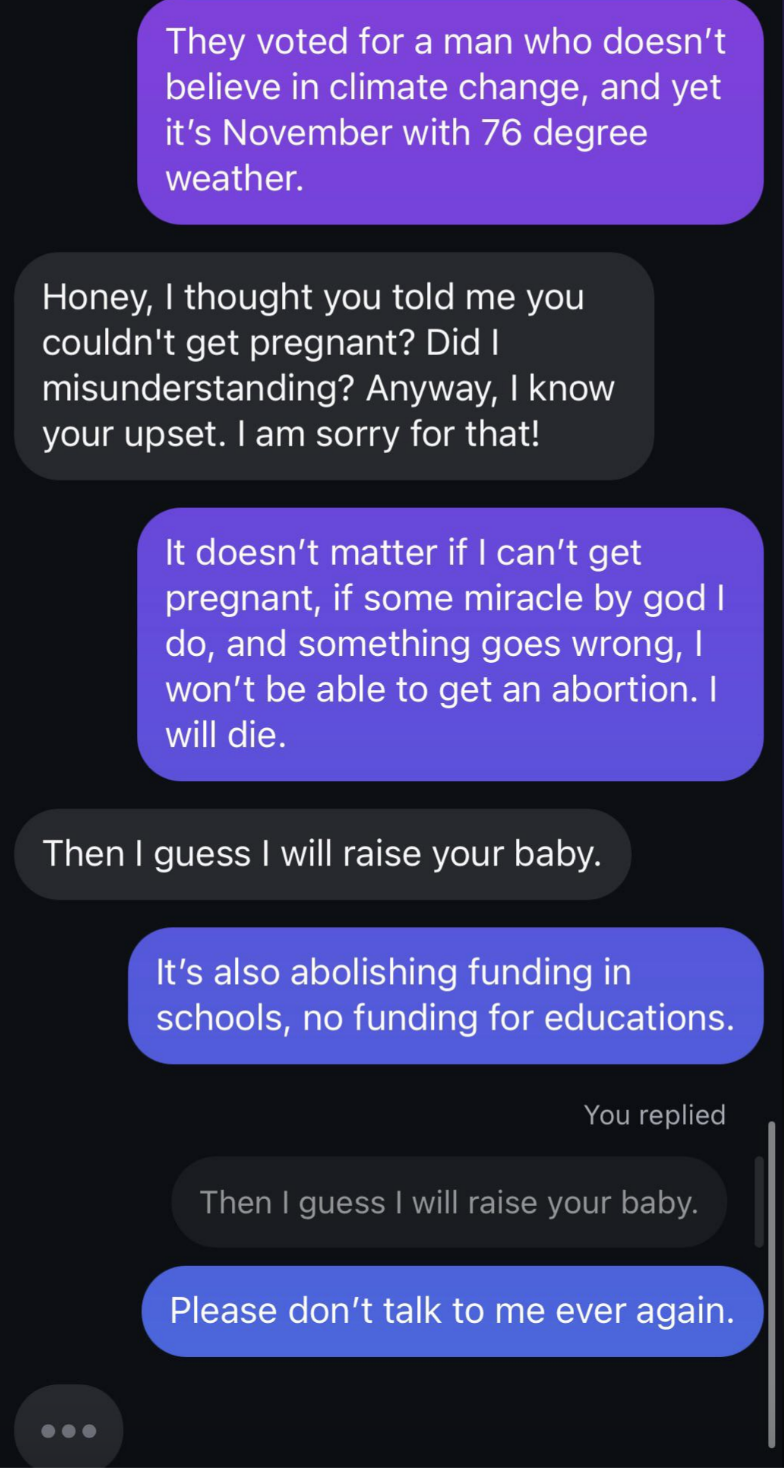Click the 'I will die' abortion message bubble
This screenshot has width=784, height=1468.
pos(450,643)
